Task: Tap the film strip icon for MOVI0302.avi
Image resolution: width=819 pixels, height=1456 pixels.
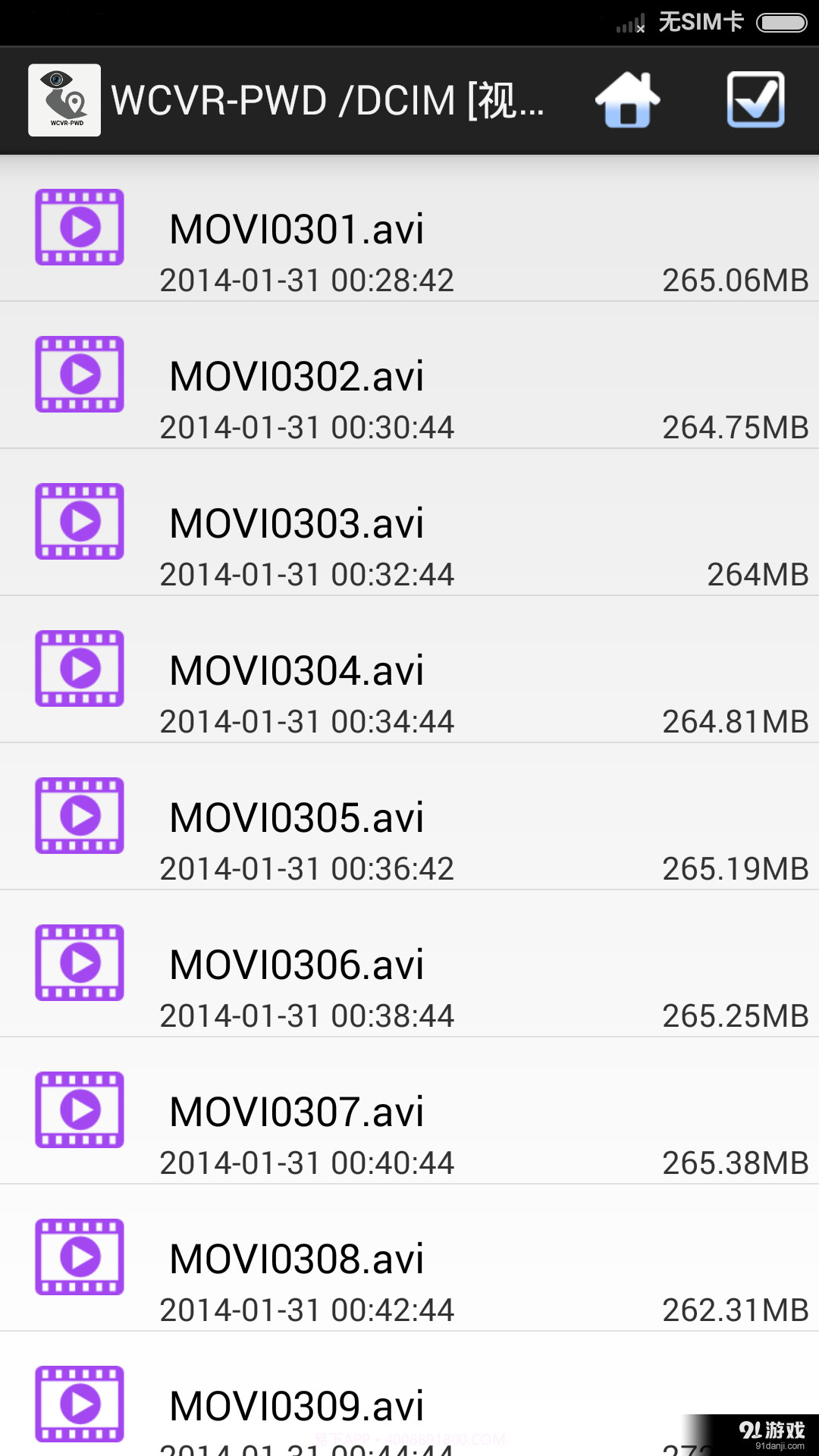Action: (x=79, y=375)
